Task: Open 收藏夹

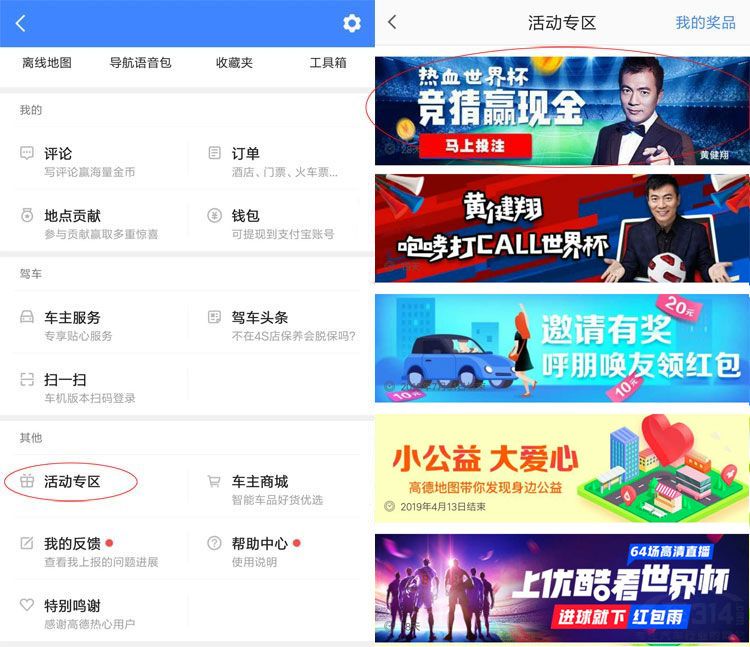Action: 234,62
